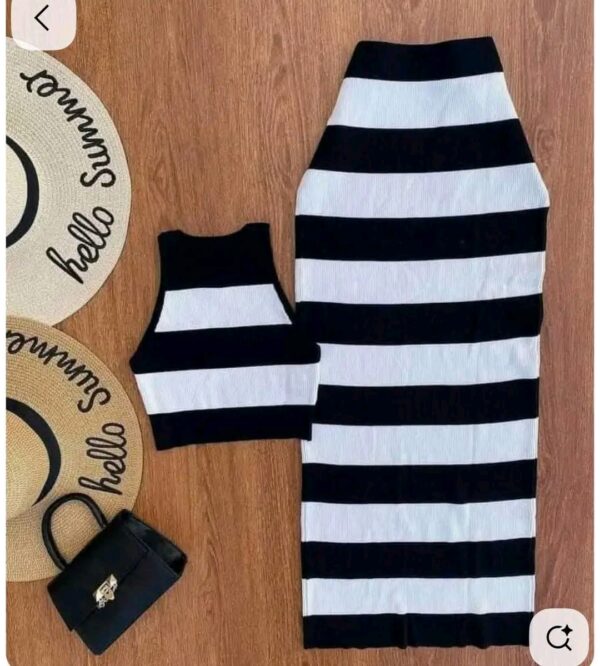Open the image search lens icon
This screenshot has height=666, width=600.
[x=558, y=636]
